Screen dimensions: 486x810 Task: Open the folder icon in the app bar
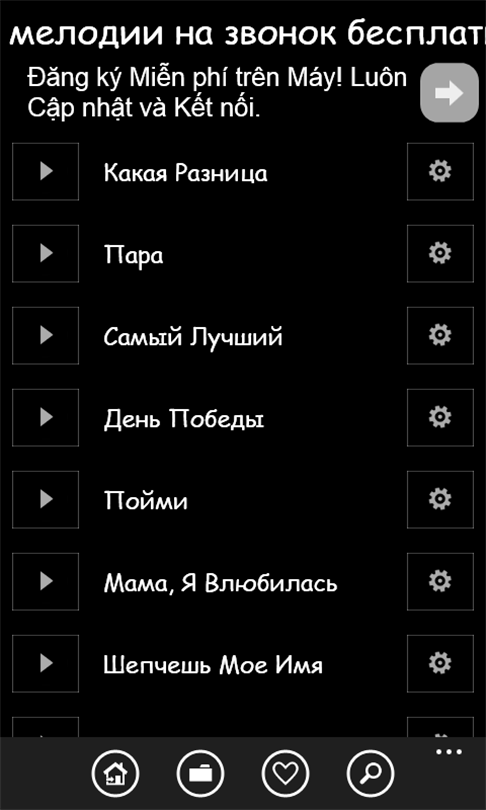point(200,773)
